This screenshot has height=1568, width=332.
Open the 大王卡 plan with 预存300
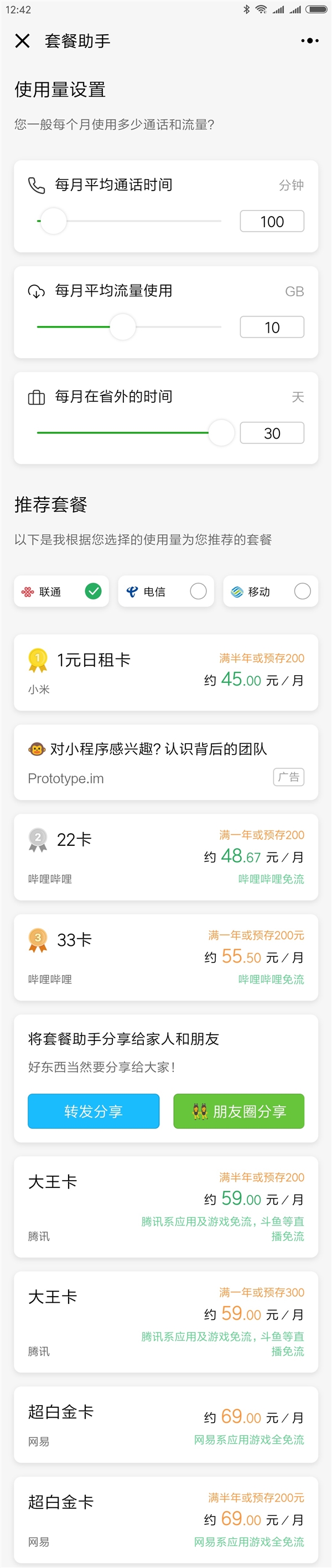click(x=165, y=1322)
